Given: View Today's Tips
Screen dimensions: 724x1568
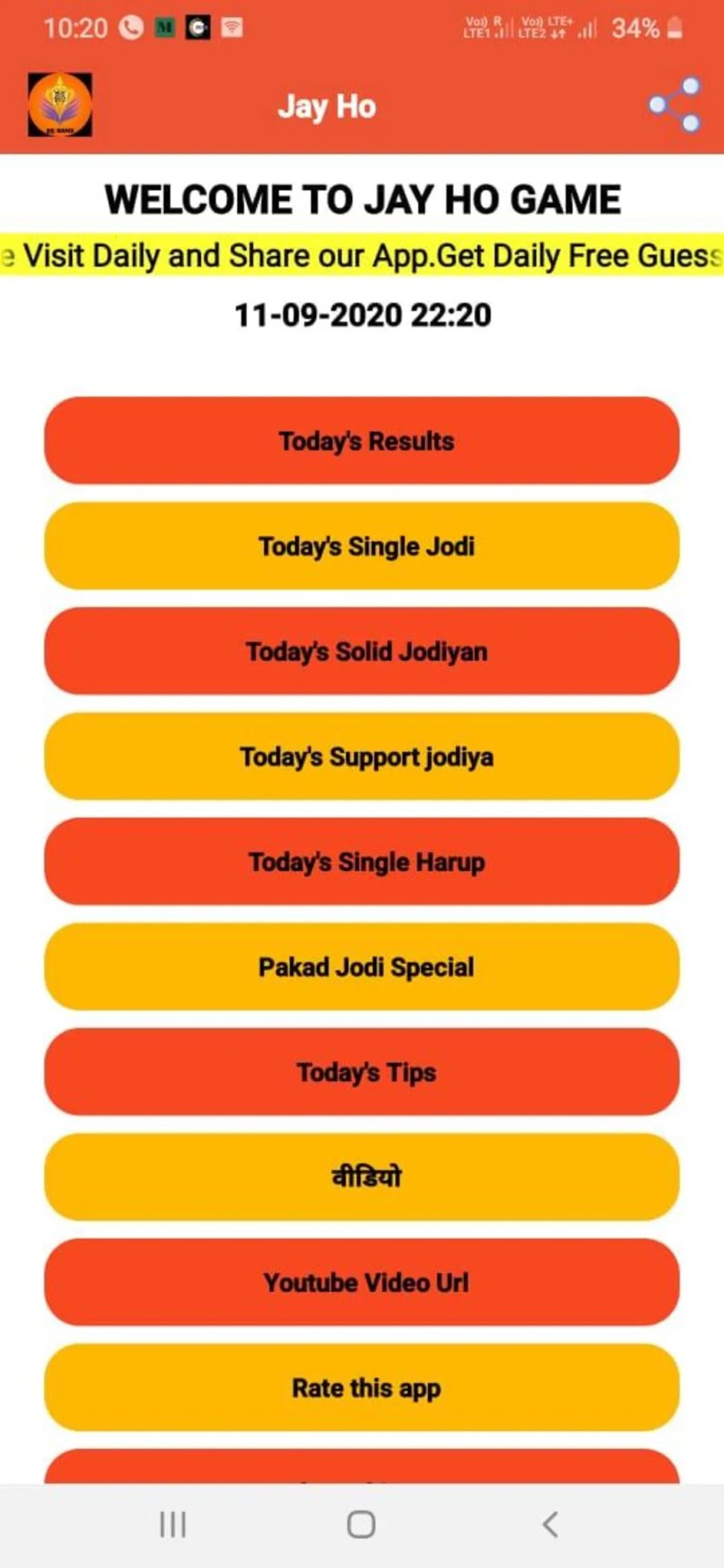Looking at the screenshot, I should (x=362, y=1071).
